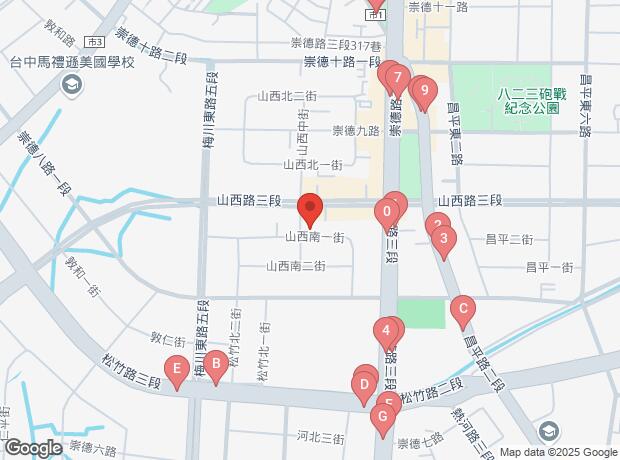Open map marker 4 beside the green park
The image size is (620, 460).
[x=386, y=331]
